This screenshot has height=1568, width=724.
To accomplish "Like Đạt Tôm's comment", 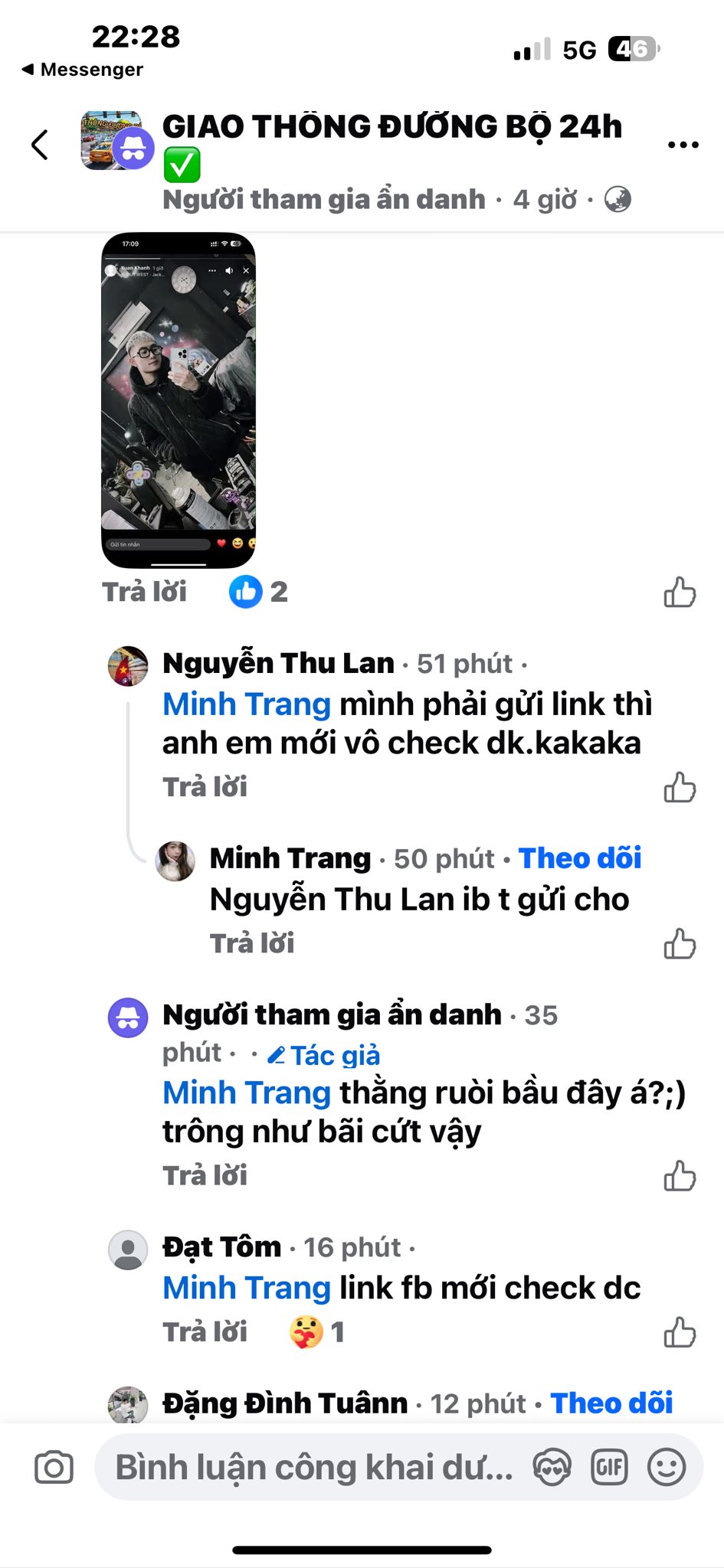I will [680, 1333].
